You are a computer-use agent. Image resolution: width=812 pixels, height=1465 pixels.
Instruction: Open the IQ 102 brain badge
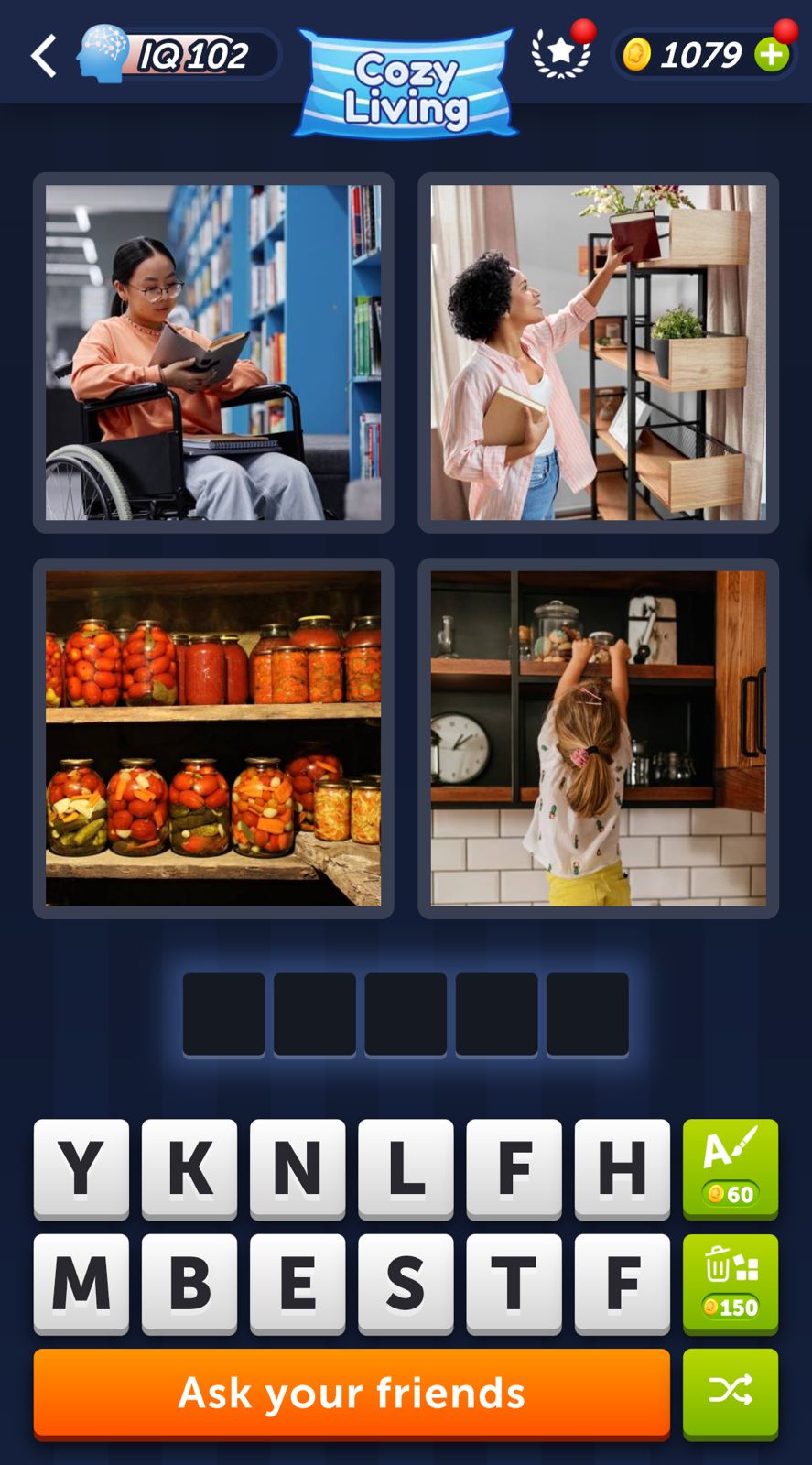click(x=179, y=55)
